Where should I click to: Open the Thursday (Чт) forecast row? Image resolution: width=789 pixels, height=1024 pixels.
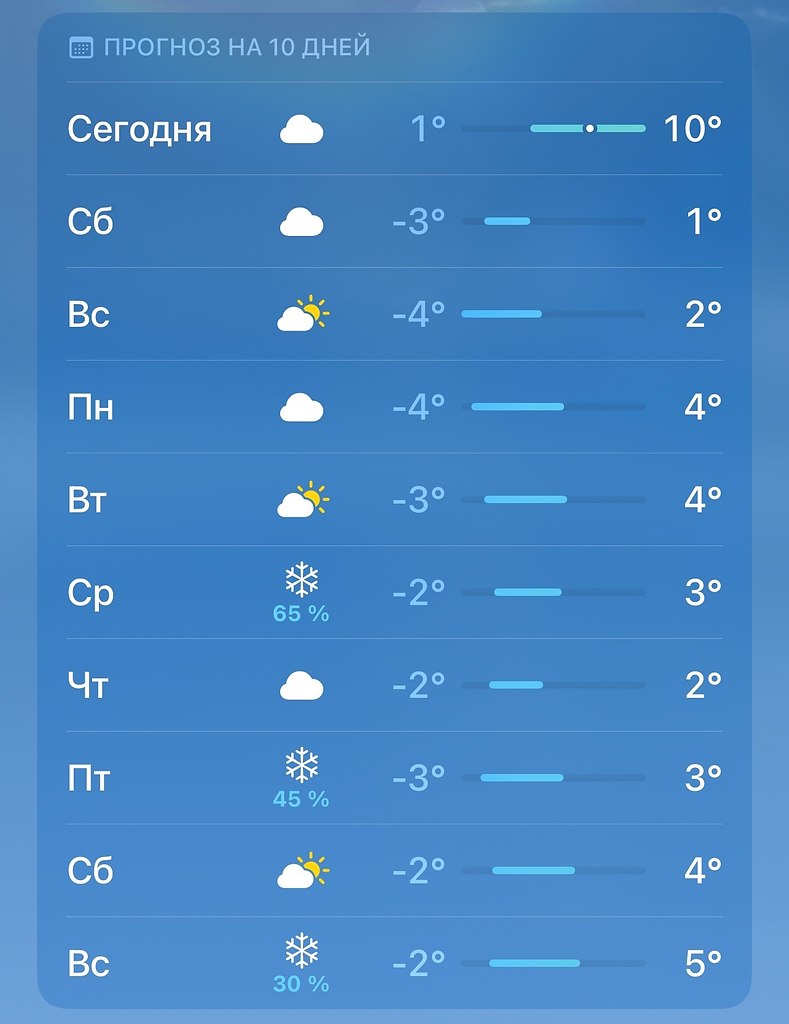394,685
